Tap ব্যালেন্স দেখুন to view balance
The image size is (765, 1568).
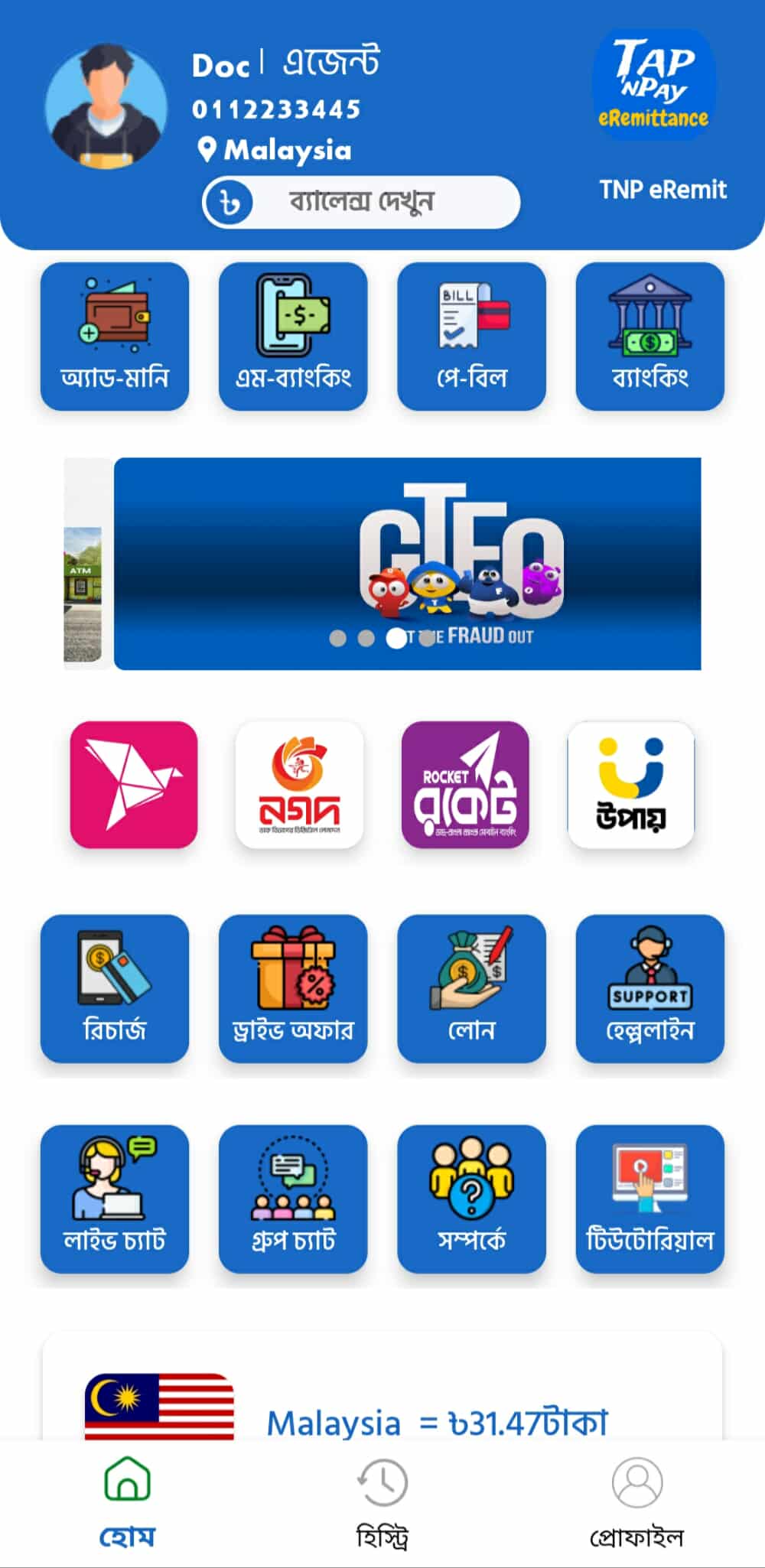[x=361, y=203]
